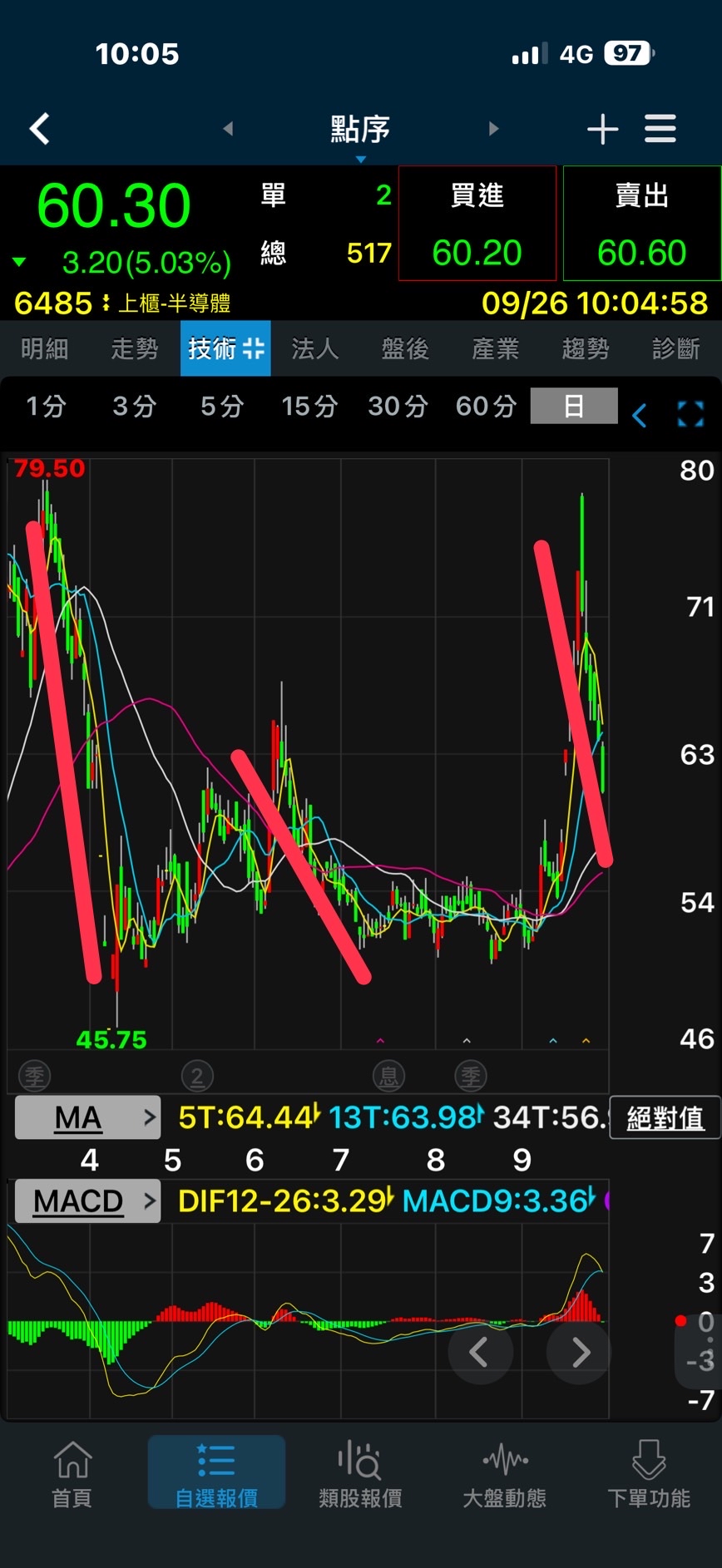Image resolution: width=722 pixels, height=1568 pixels.
Task: Tap the 賣出 sell price box
Action: pyautogui.click(x=641, y=223)
